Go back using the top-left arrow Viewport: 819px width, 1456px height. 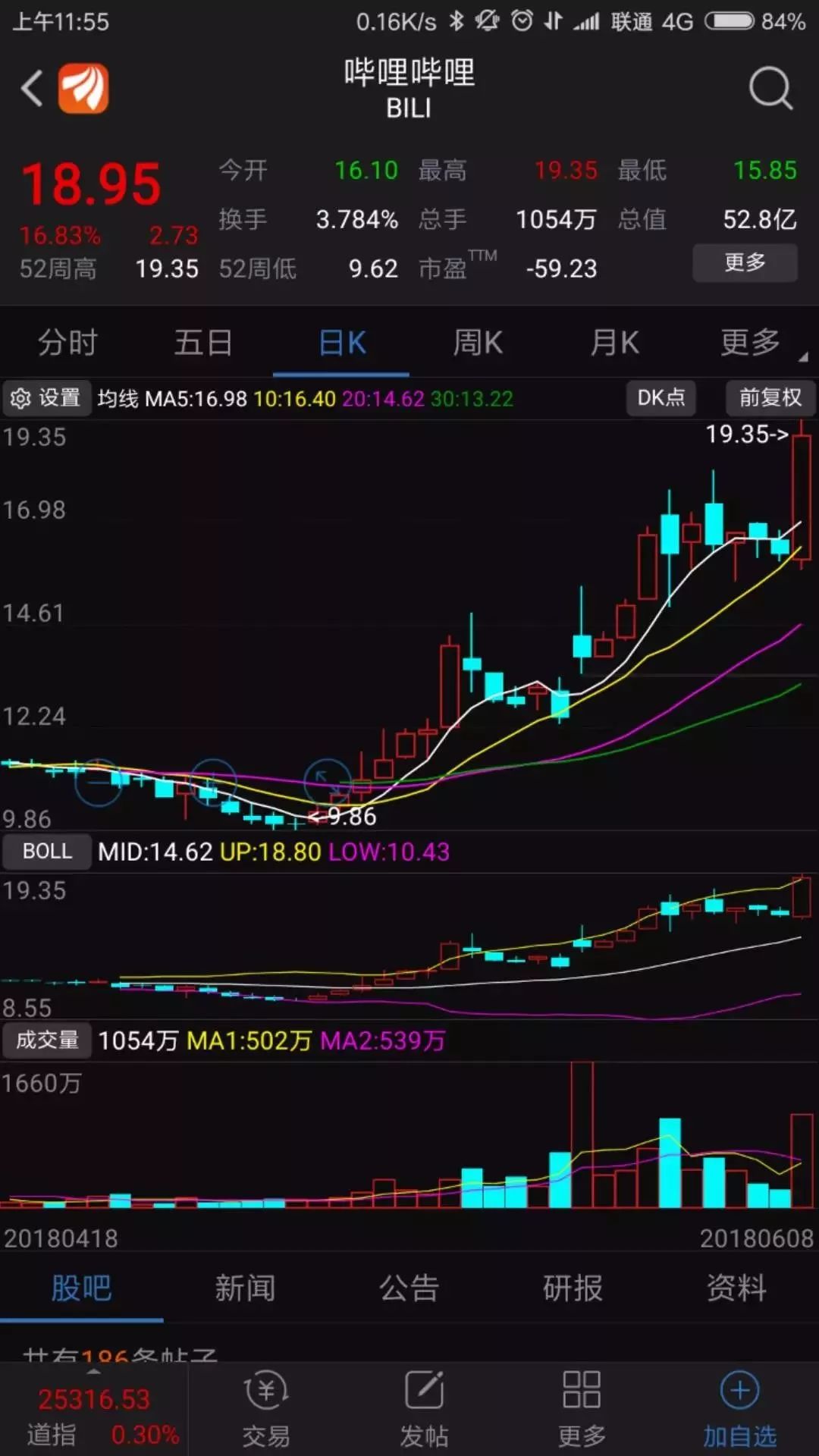click(x=32, y=88)
